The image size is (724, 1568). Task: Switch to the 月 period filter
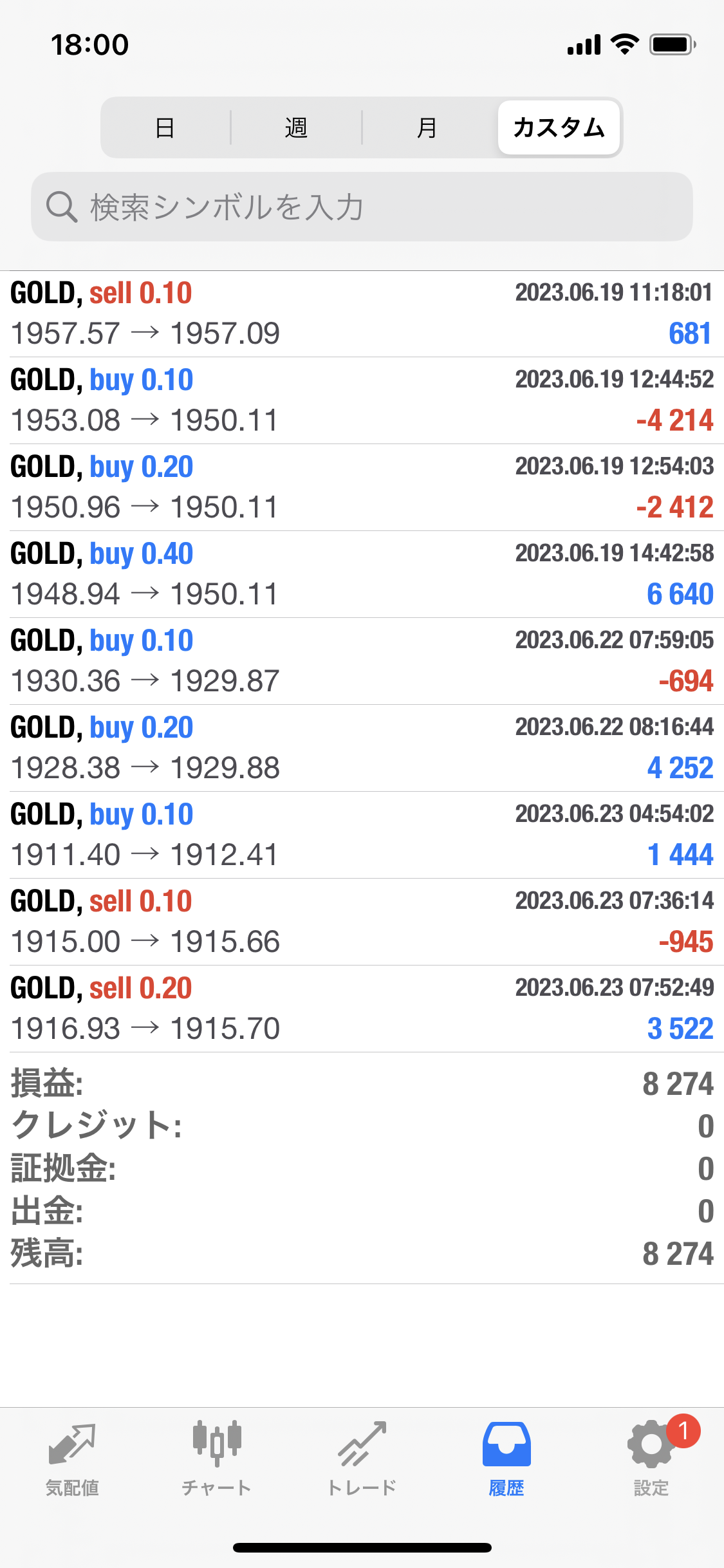coord(427,127)
